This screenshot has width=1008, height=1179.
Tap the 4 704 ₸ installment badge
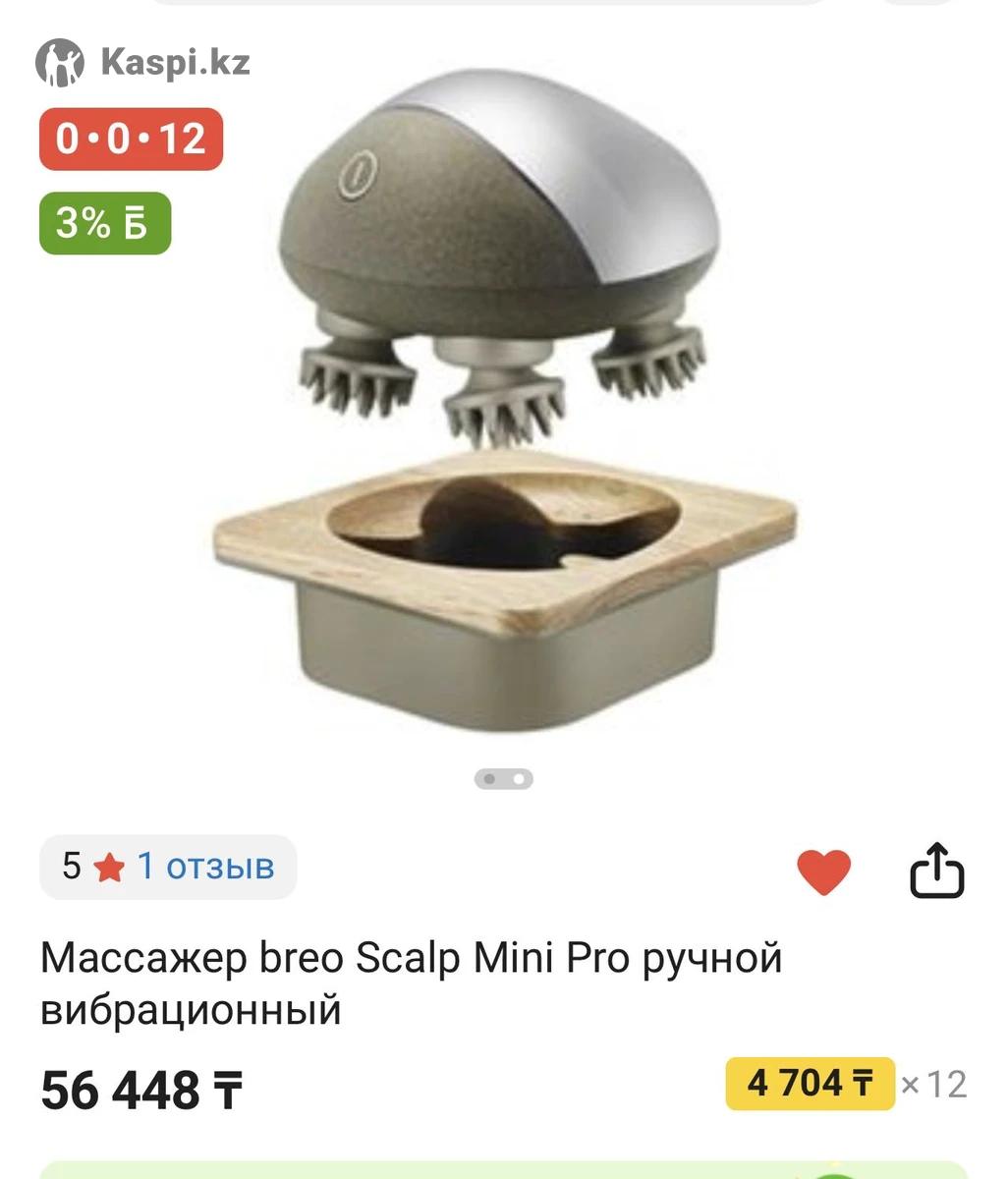810,1084
